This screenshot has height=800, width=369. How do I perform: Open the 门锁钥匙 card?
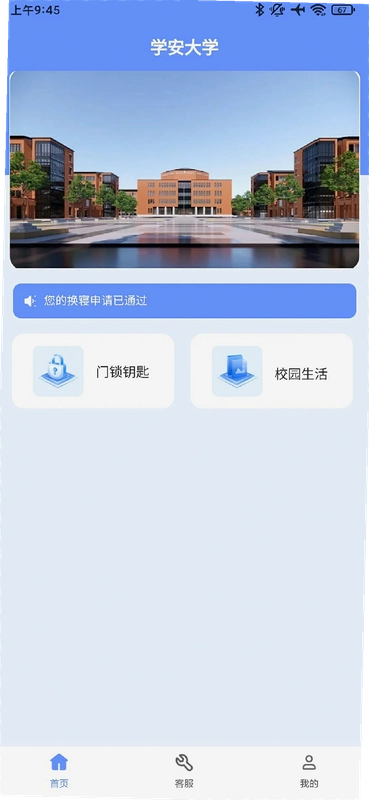pos(93,371)
